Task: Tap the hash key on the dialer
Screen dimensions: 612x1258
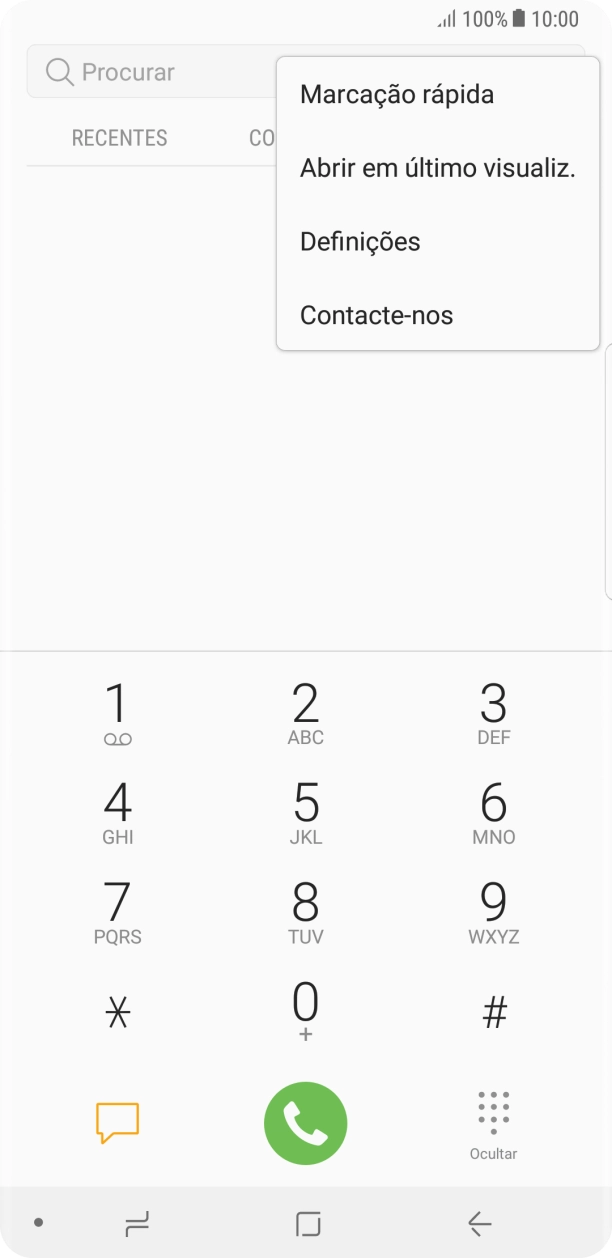Action: point(494,1013)
